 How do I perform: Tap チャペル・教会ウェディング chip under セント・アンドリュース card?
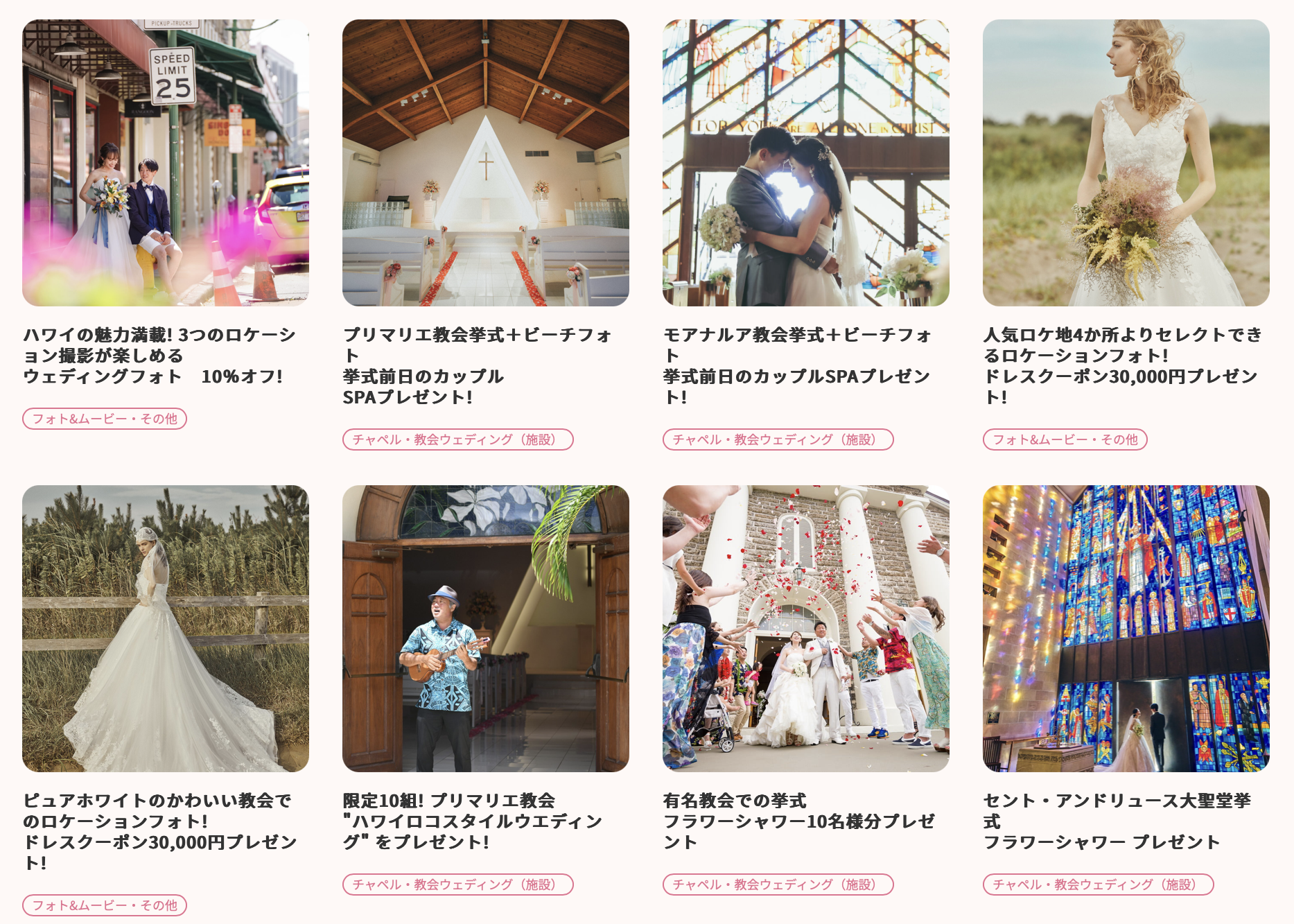click(1098, 884)
